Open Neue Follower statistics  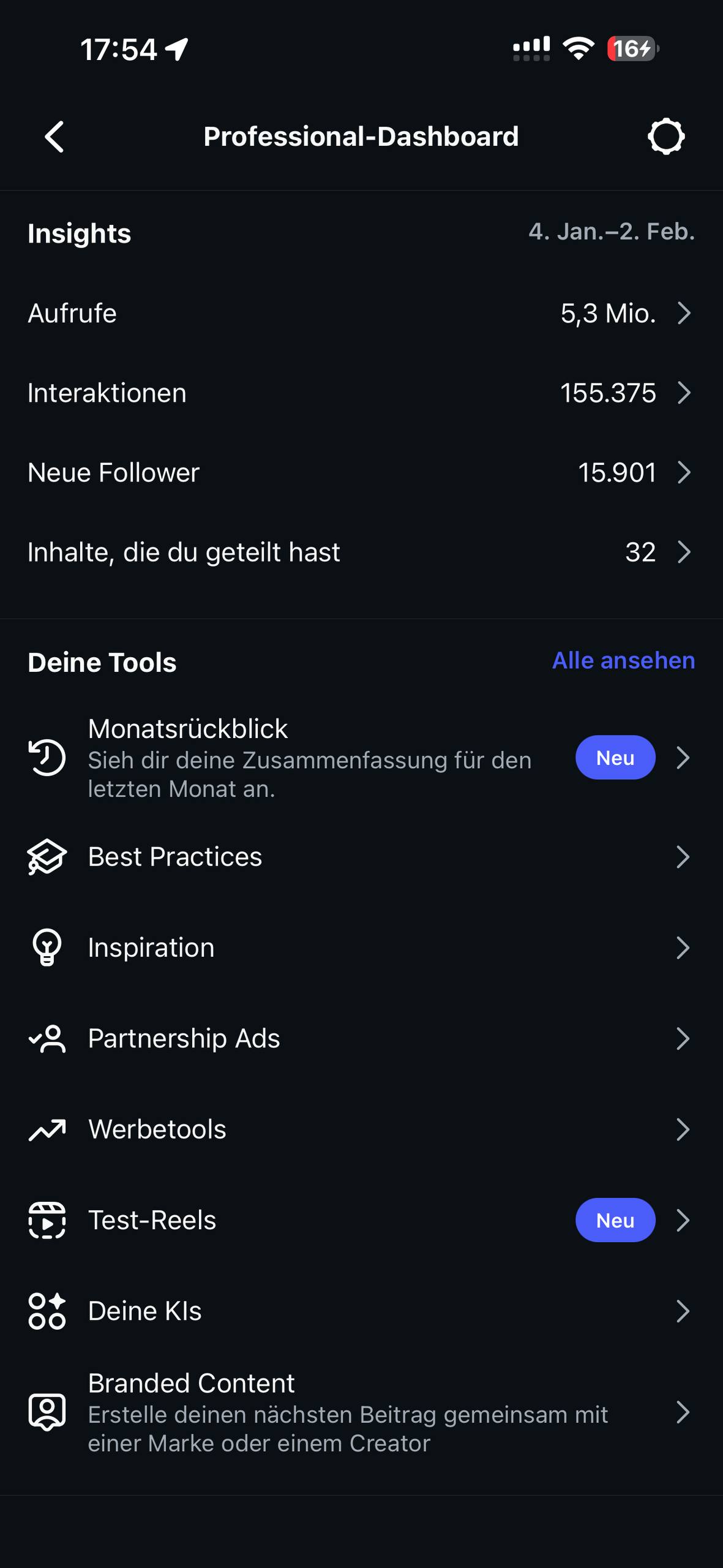pyautogui.click(x=361, y=473)
